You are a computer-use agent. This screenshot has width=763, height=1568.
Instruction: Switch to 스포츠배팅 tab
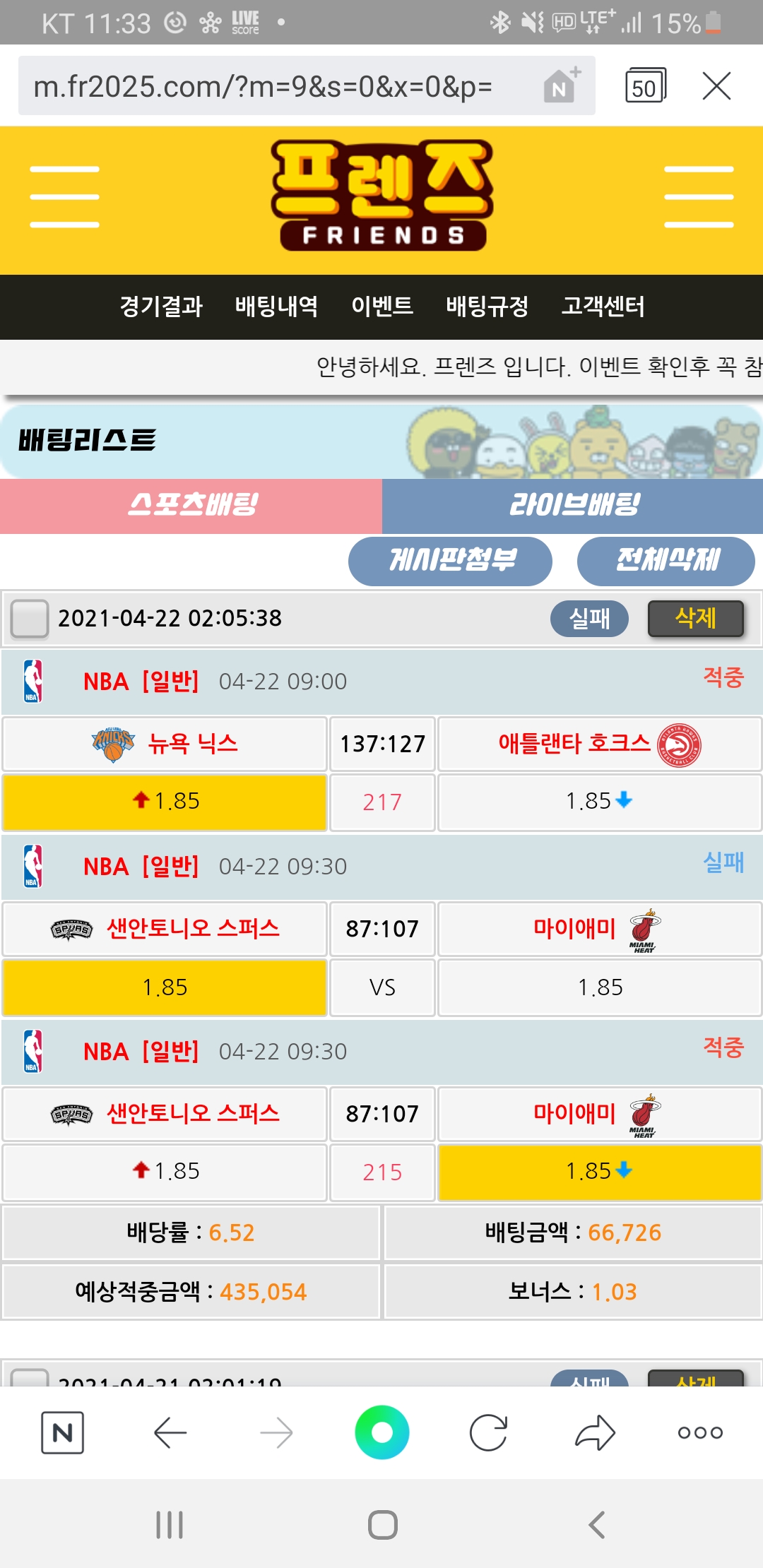point(191,506)
